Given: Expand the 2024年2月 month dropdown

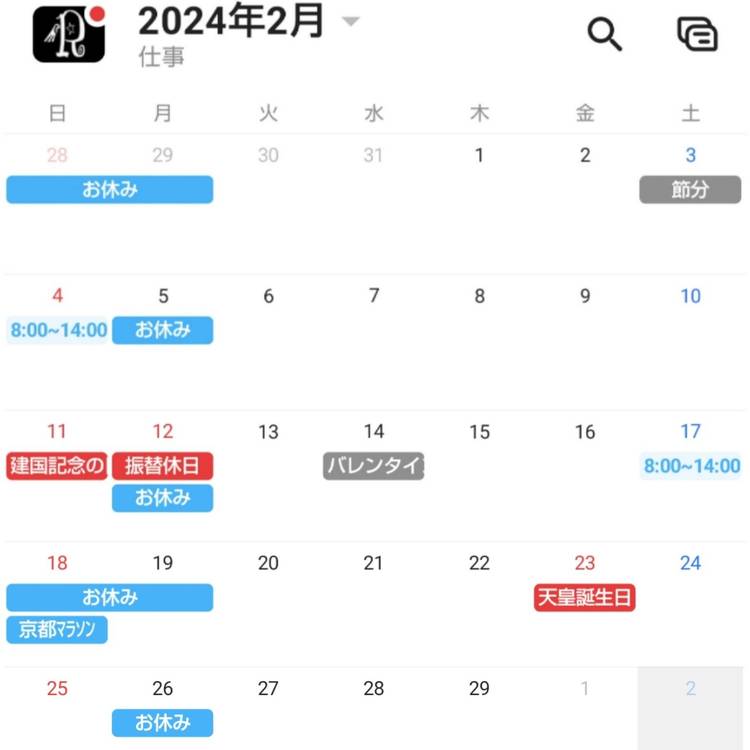Looking at the screenshot, I should [350, 22].
